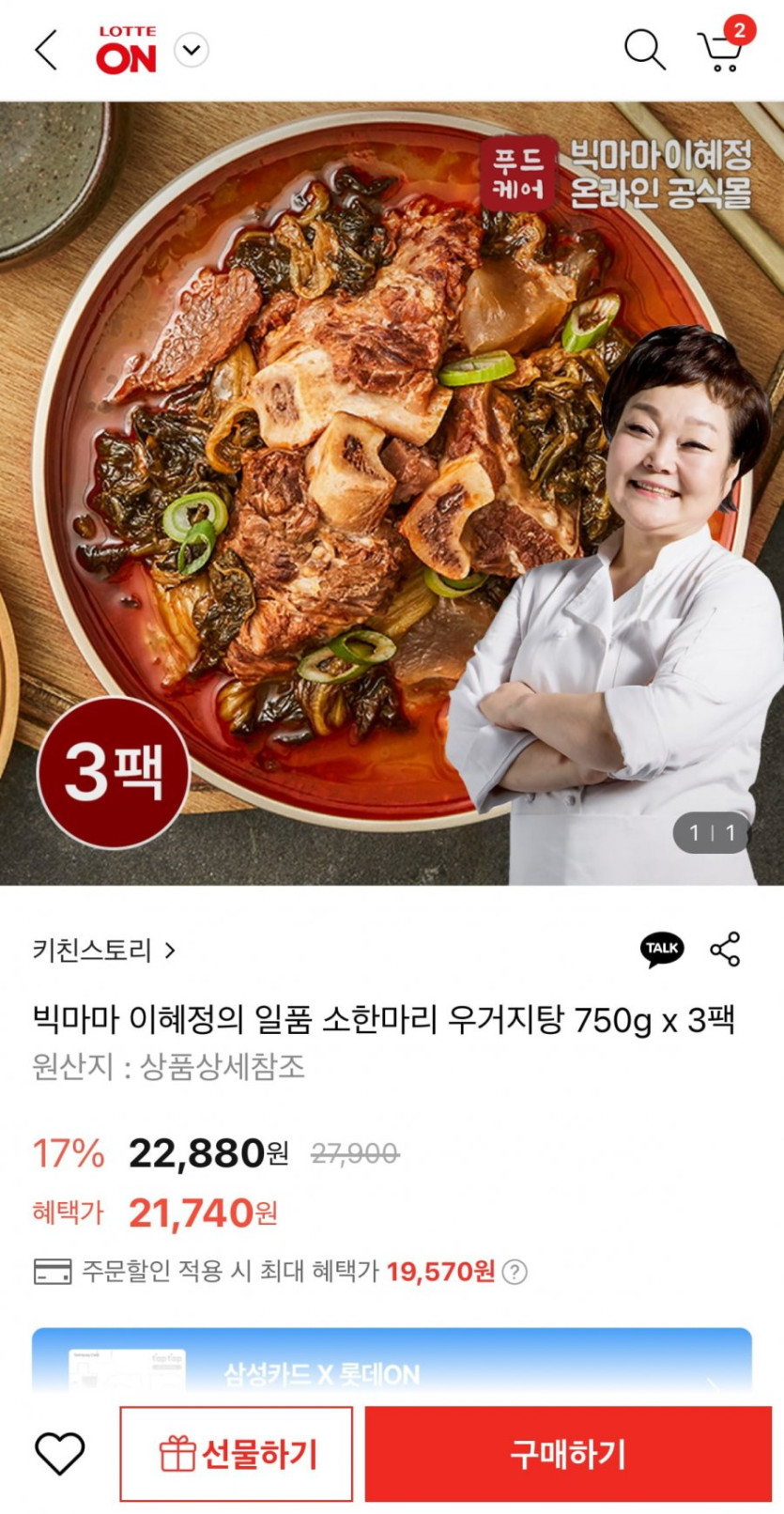Expand the dropdown next to Lotte ON logo

pyautogui.click(x=192, y=50)
